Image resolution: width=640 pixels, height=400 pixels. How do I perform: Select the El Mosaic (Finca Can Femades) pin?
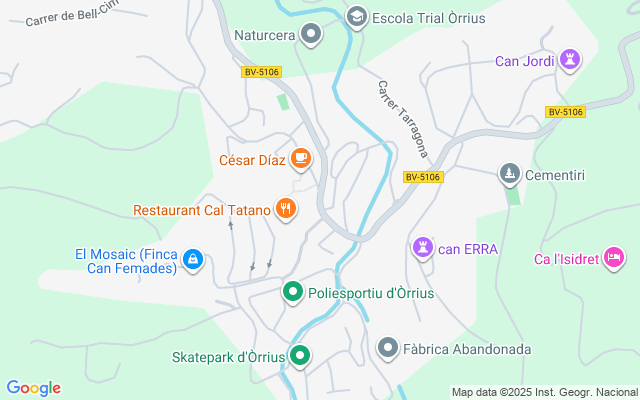[194, 261]
